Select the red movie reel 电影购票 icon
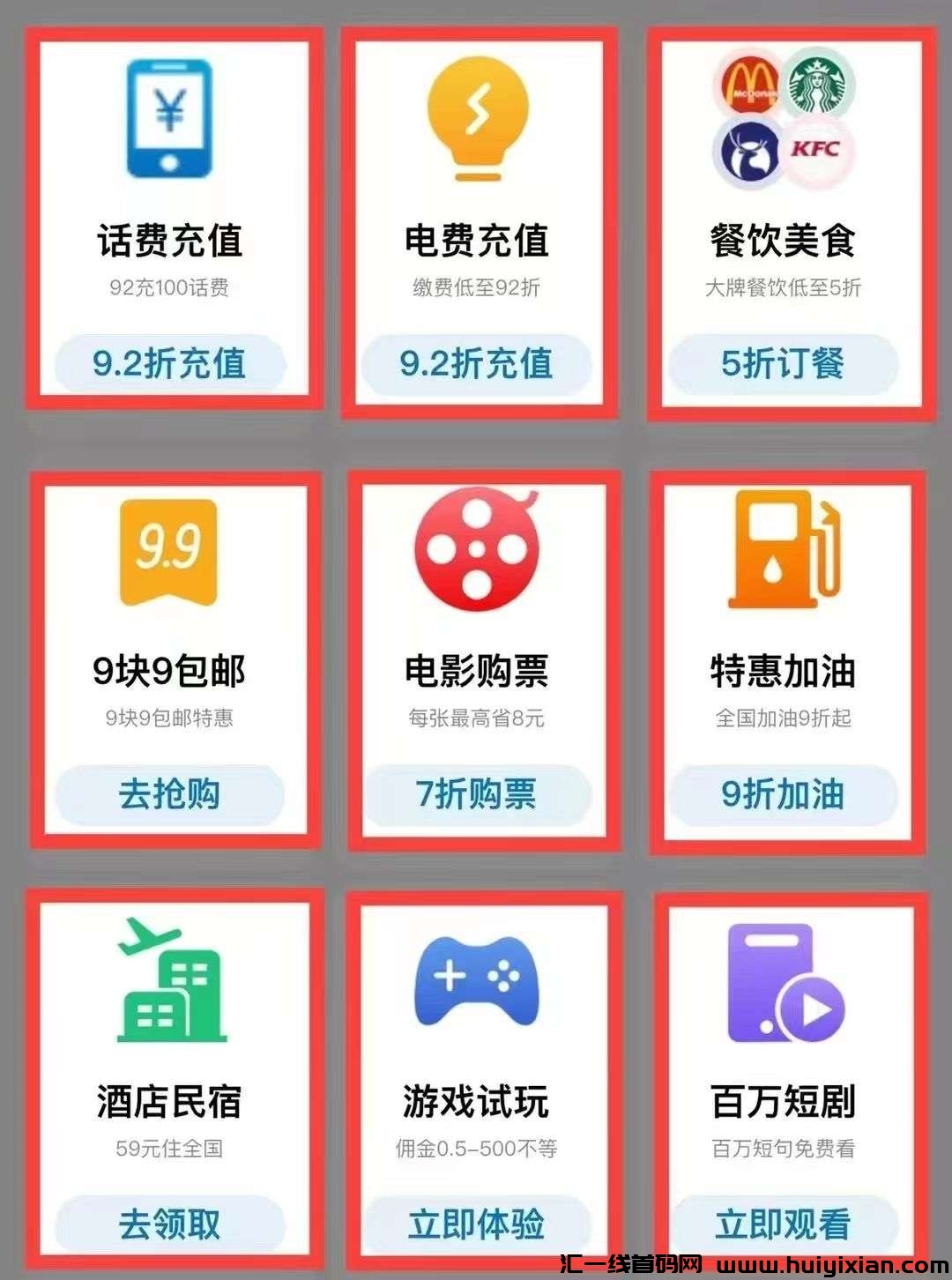Screen dimensions: 952x1280 click(x=476, y=547)
